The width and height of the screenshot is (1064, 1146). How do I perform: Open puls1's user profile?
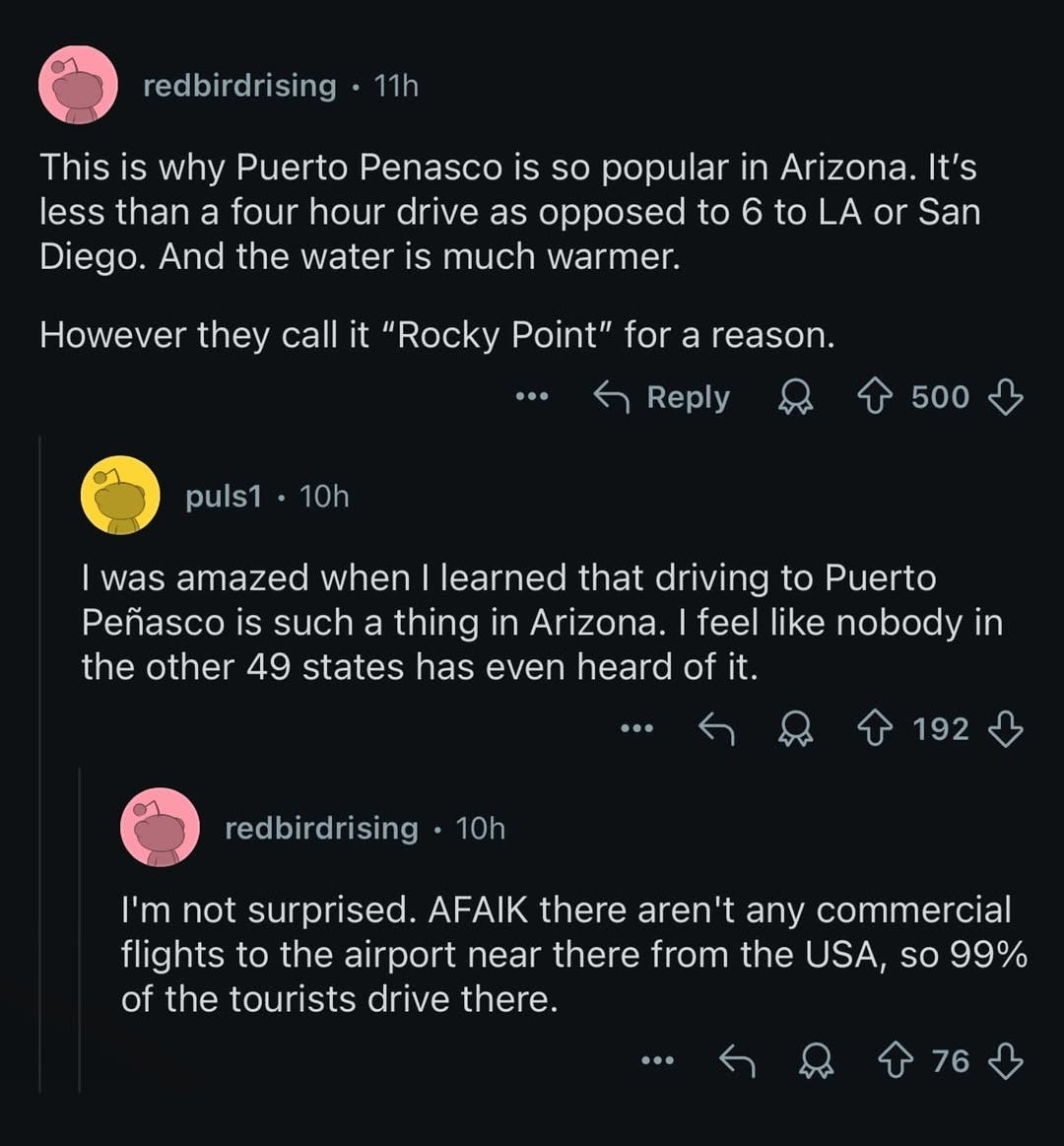pos(223,497)
